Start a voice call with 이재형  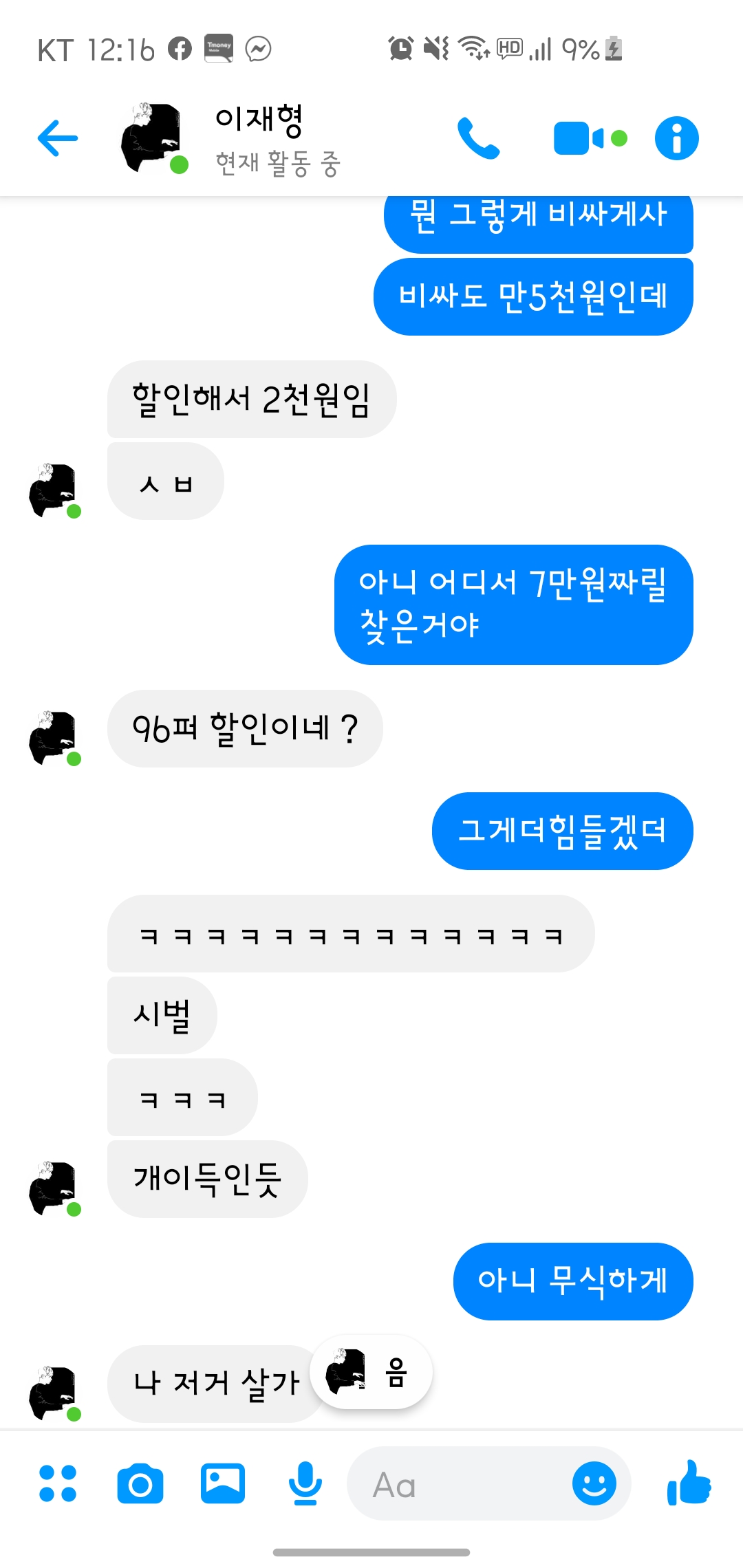pyautogui.click(x=478, y=138)
